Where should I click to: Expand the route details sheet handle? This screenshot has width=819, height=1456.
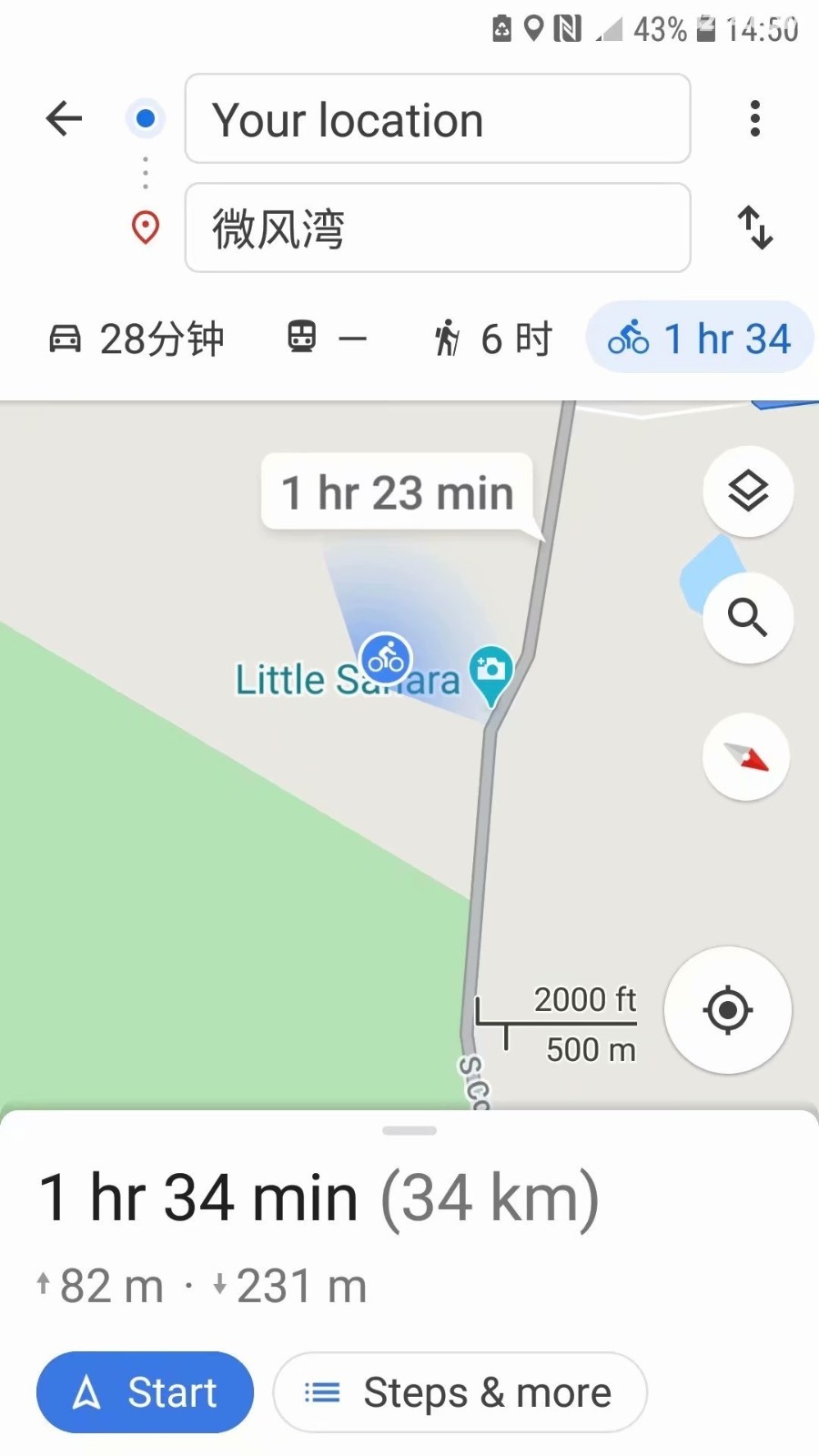(409, 1130)
